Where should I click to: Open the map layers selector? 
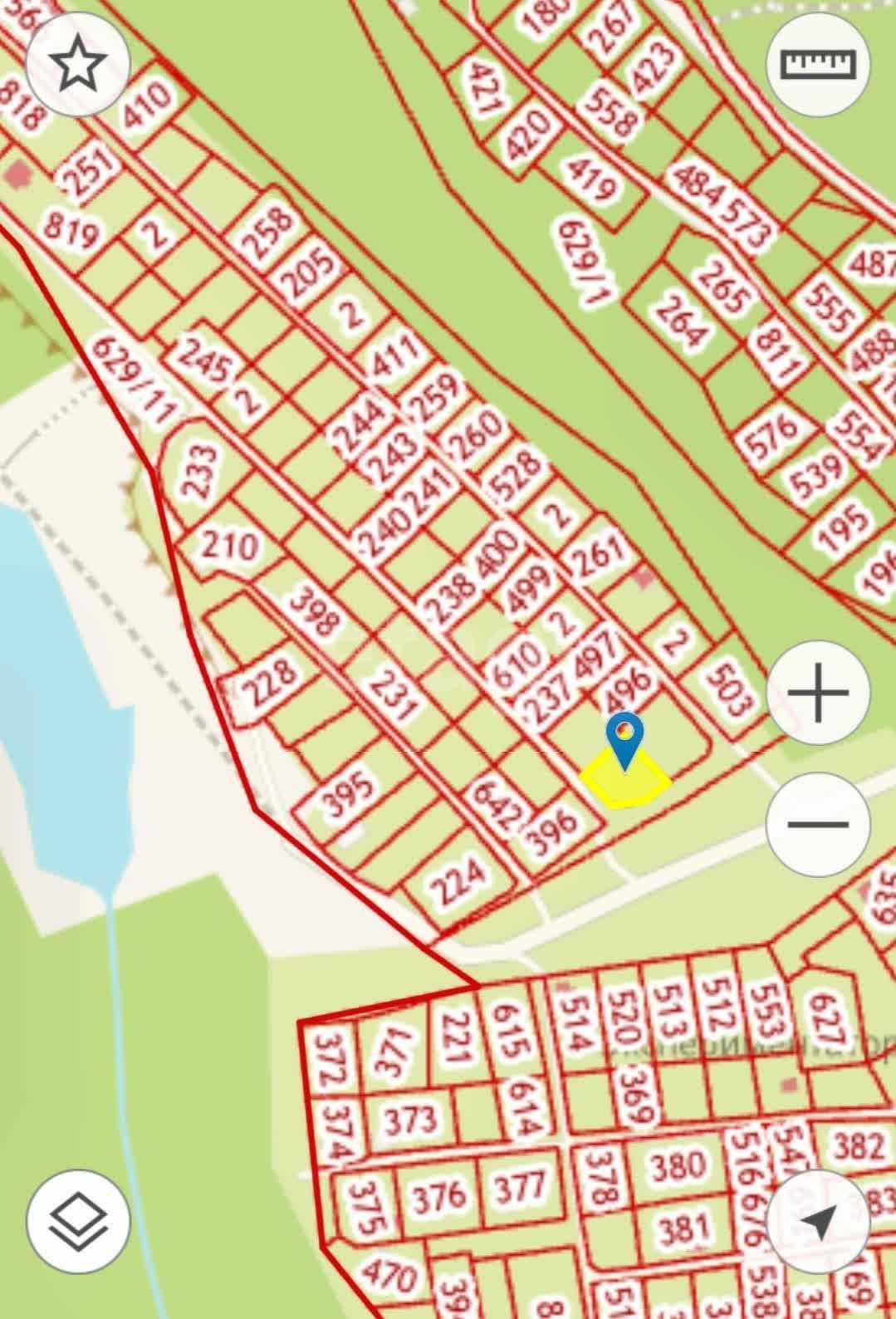[78, 1220]
